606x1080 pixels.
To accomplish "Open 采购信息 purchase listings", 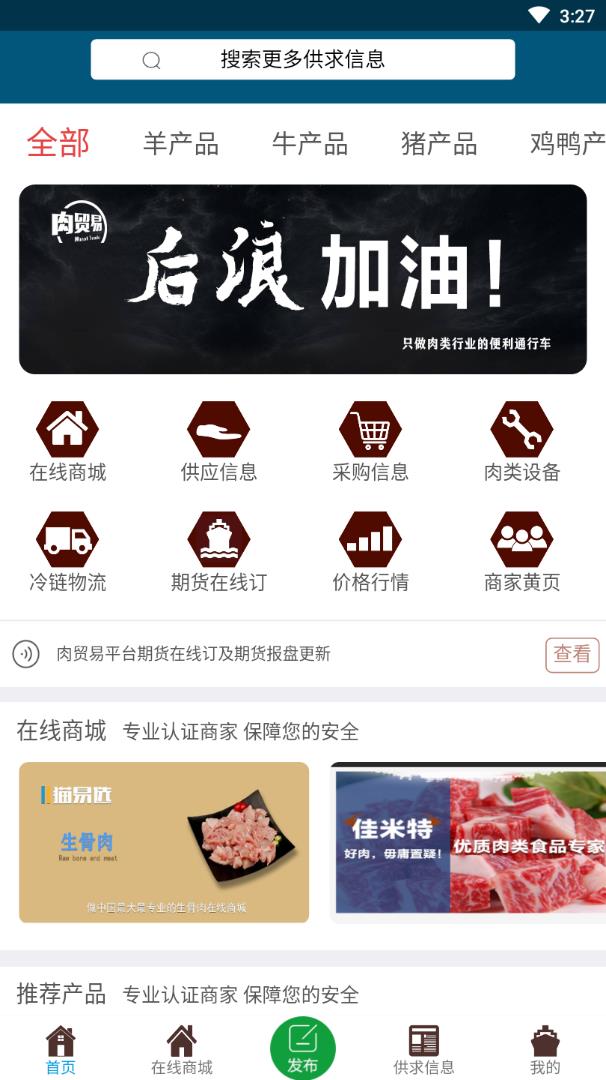I will [x=370, y=441].
